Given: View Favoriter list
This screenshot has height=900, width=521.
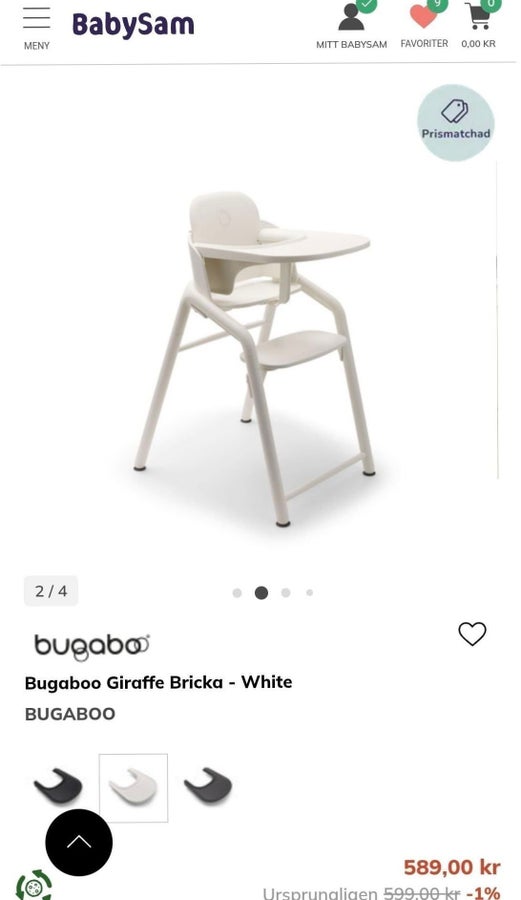Looking at the screenshot, I should click(424, 25).
